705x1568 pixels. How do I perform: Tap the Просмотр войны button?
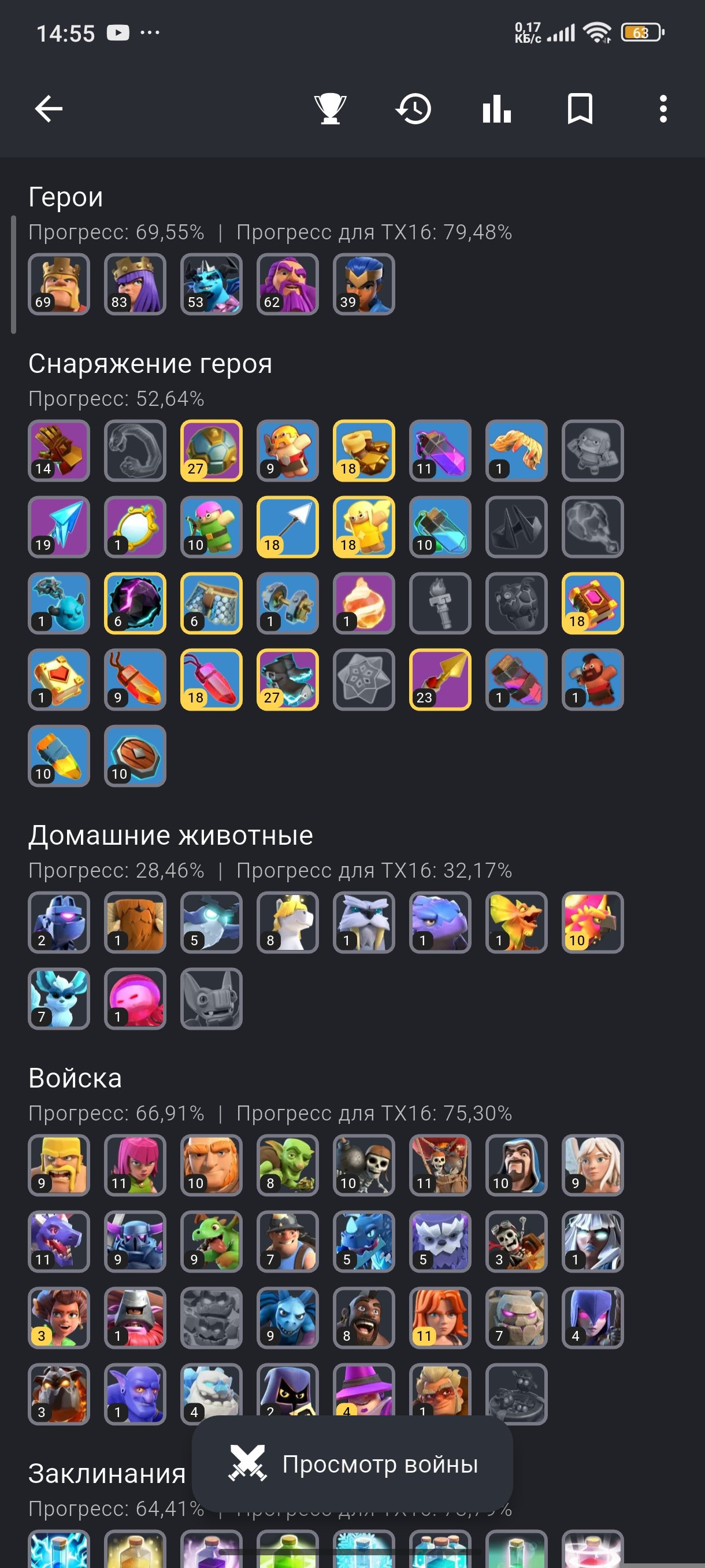click(352, 1464)
